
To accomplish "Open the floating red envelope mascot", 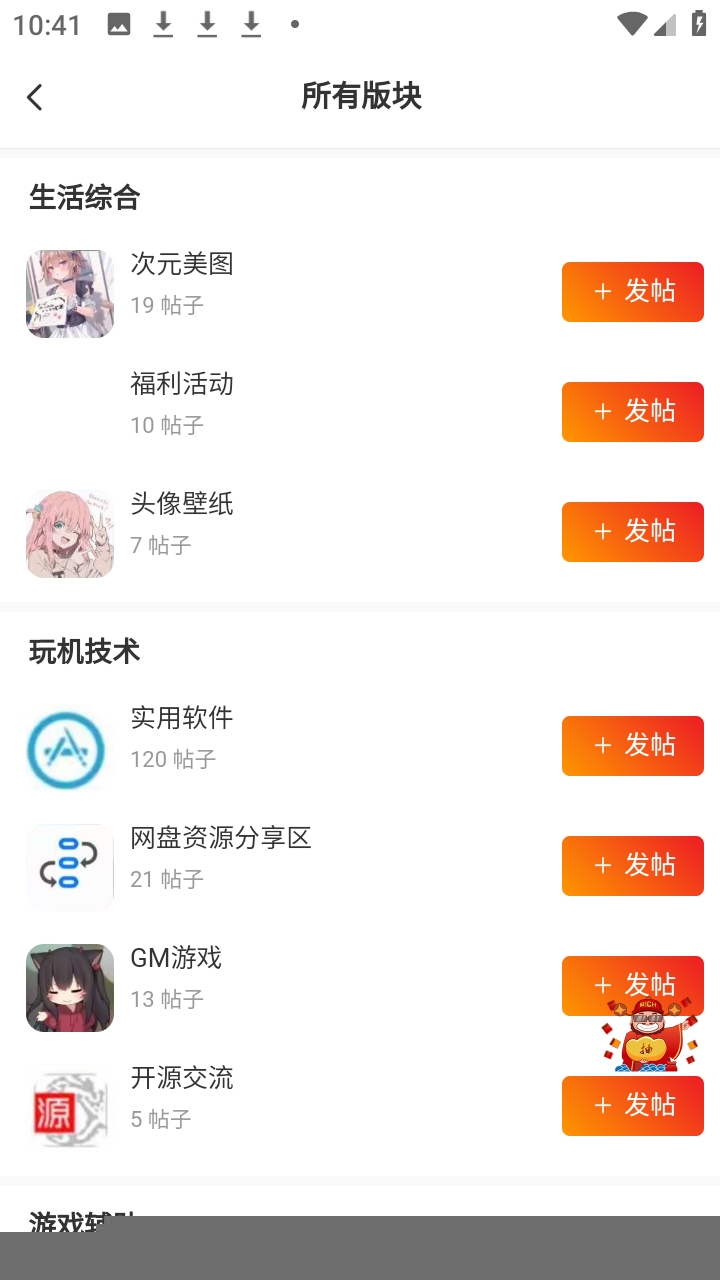I will (650, 1038).
